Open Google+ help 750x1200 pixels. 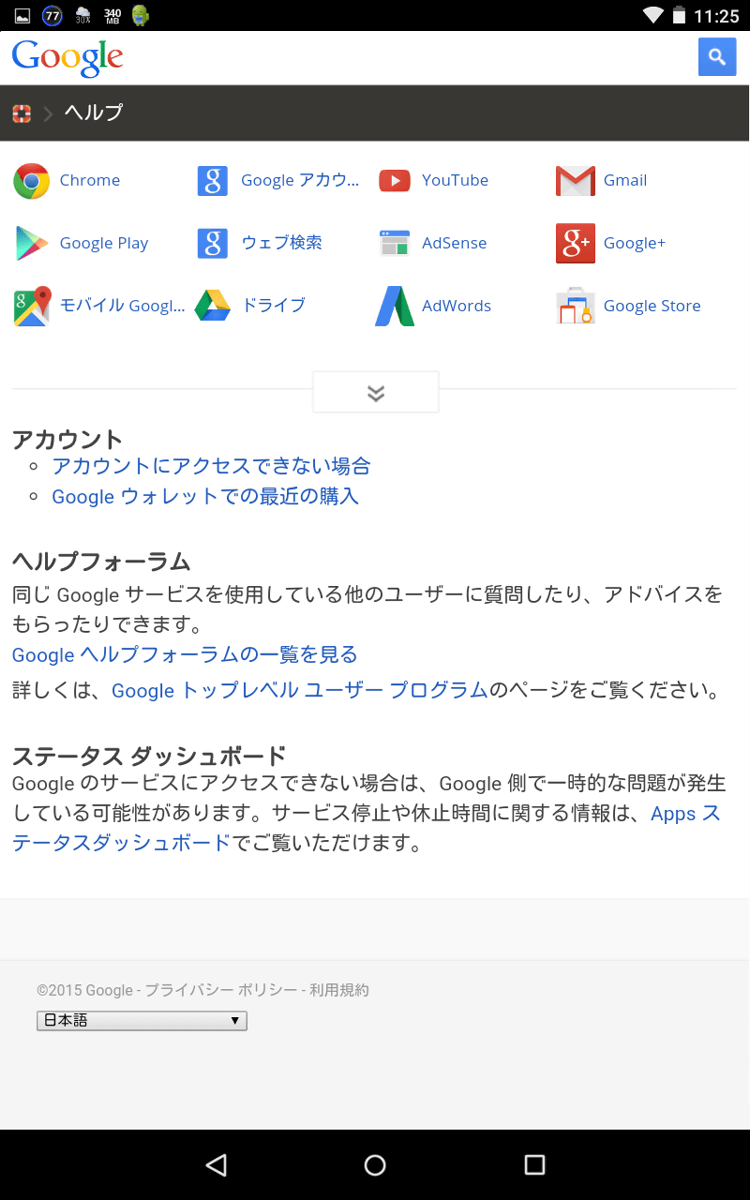click(611, 243)
